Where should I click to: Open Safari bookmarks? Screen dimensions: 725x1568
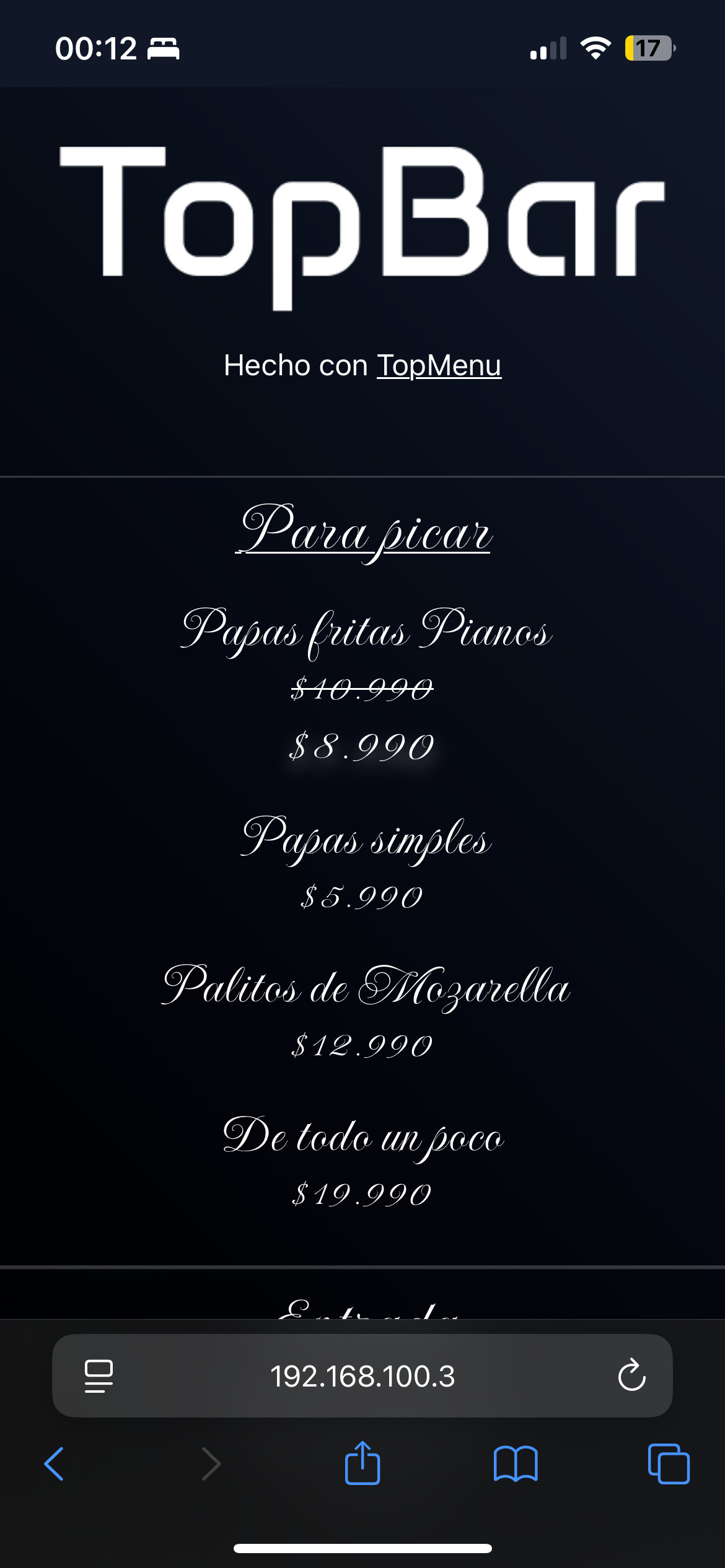[516, 1464]
